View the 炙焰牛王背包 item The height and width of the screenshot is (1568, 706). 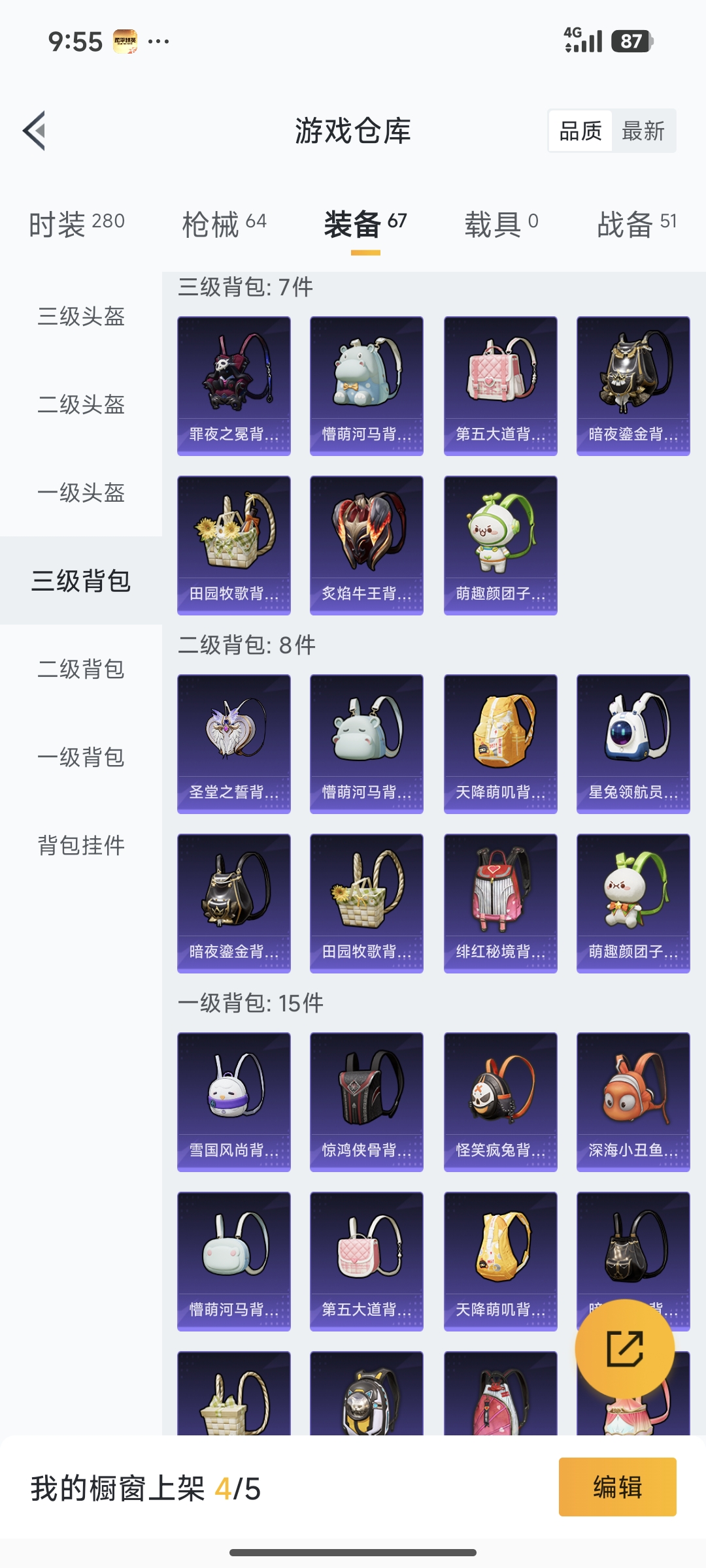367,546
